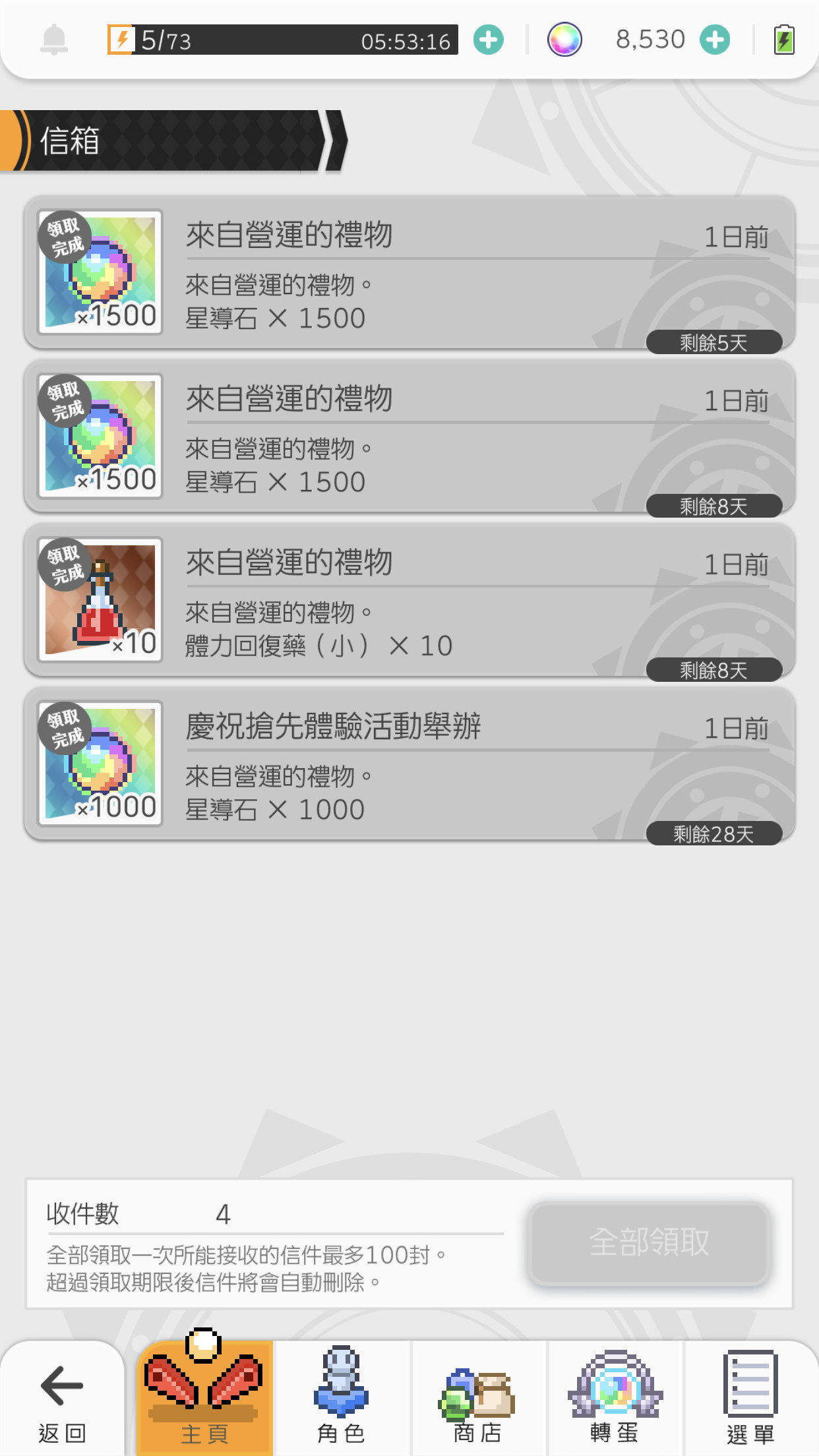This screenshot has width=819, height=1456.
Task: Open the 選單 menu tab
Action: pos(750,1399)
